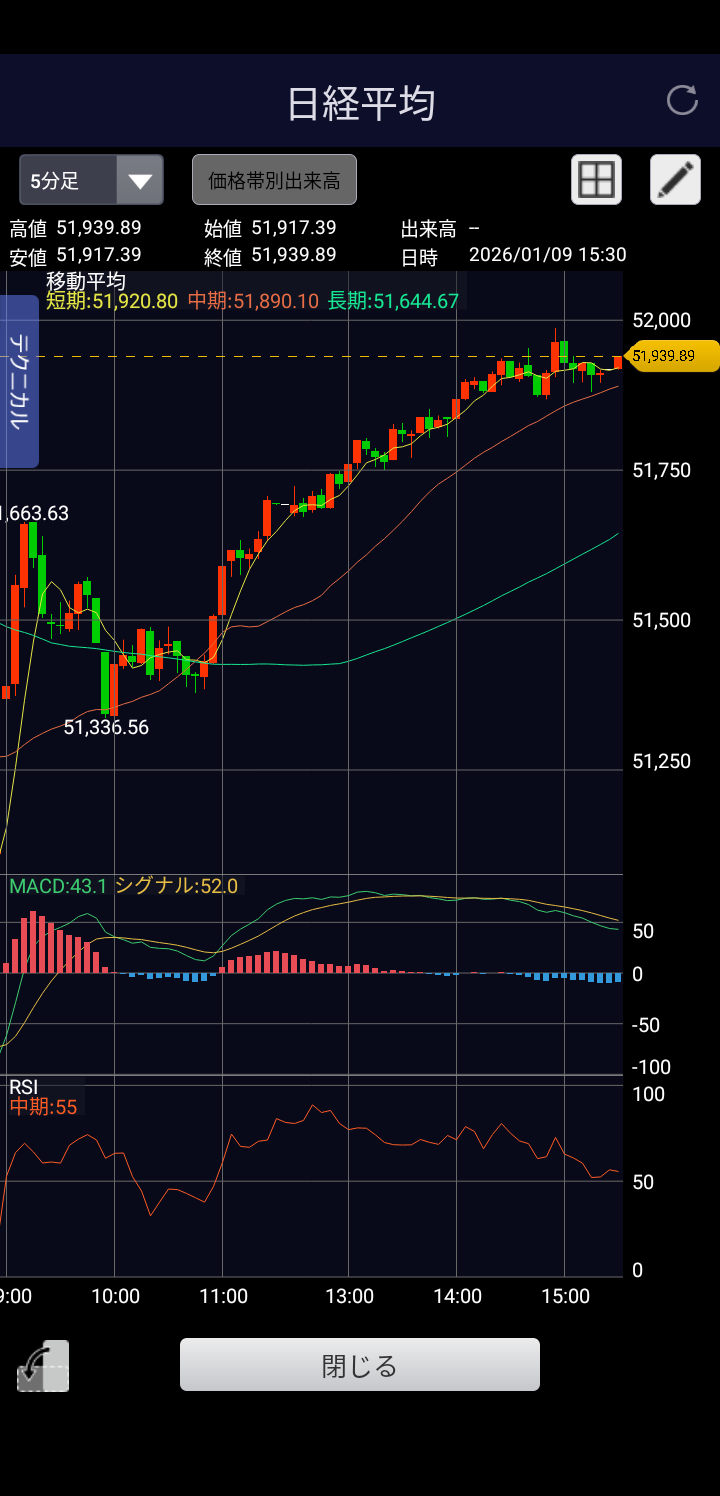Open the grid layout icon
Screen dimensions: 720x1496
coord(596,180)
